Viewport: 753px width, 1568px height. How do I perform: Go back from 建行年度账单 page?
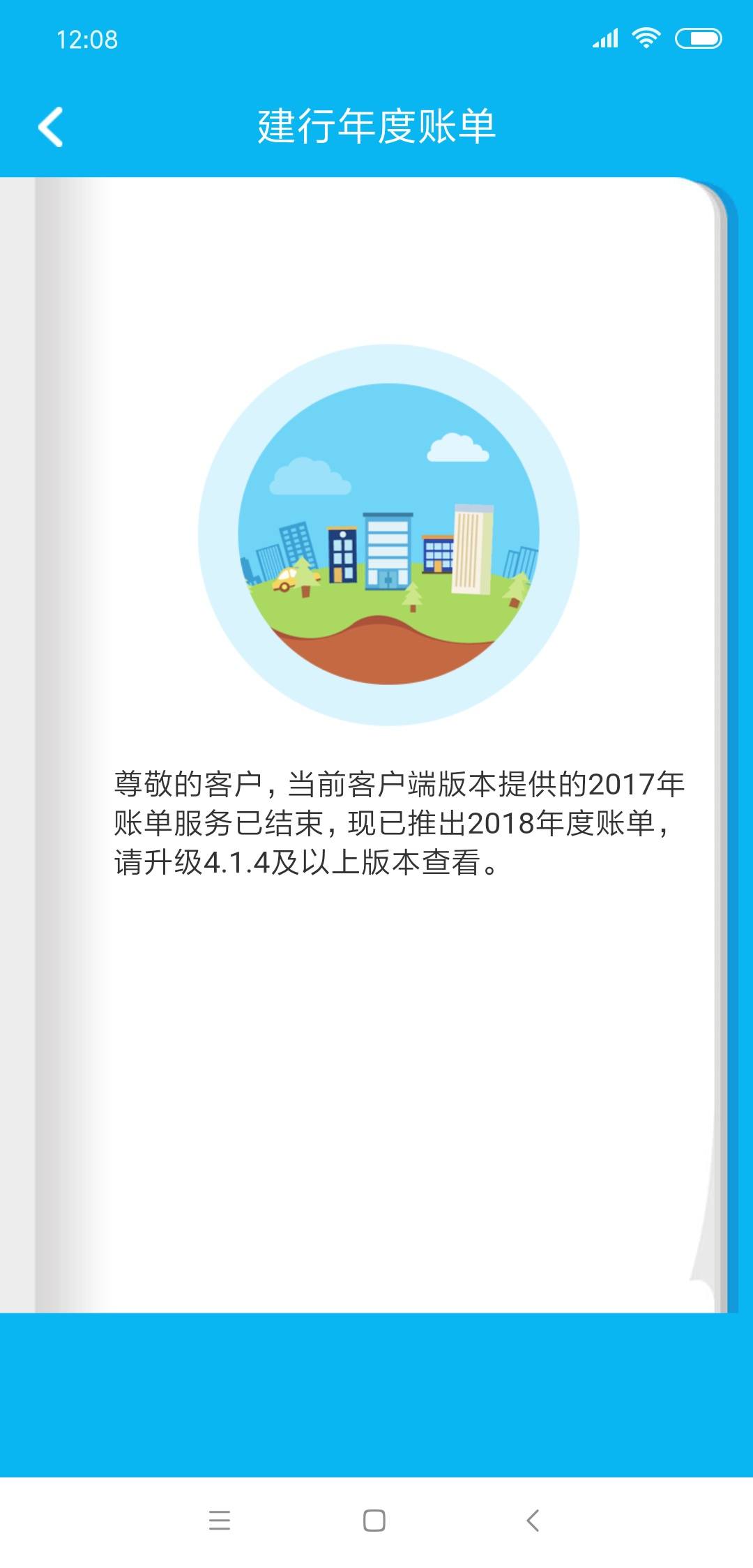(x=50, y=127)
